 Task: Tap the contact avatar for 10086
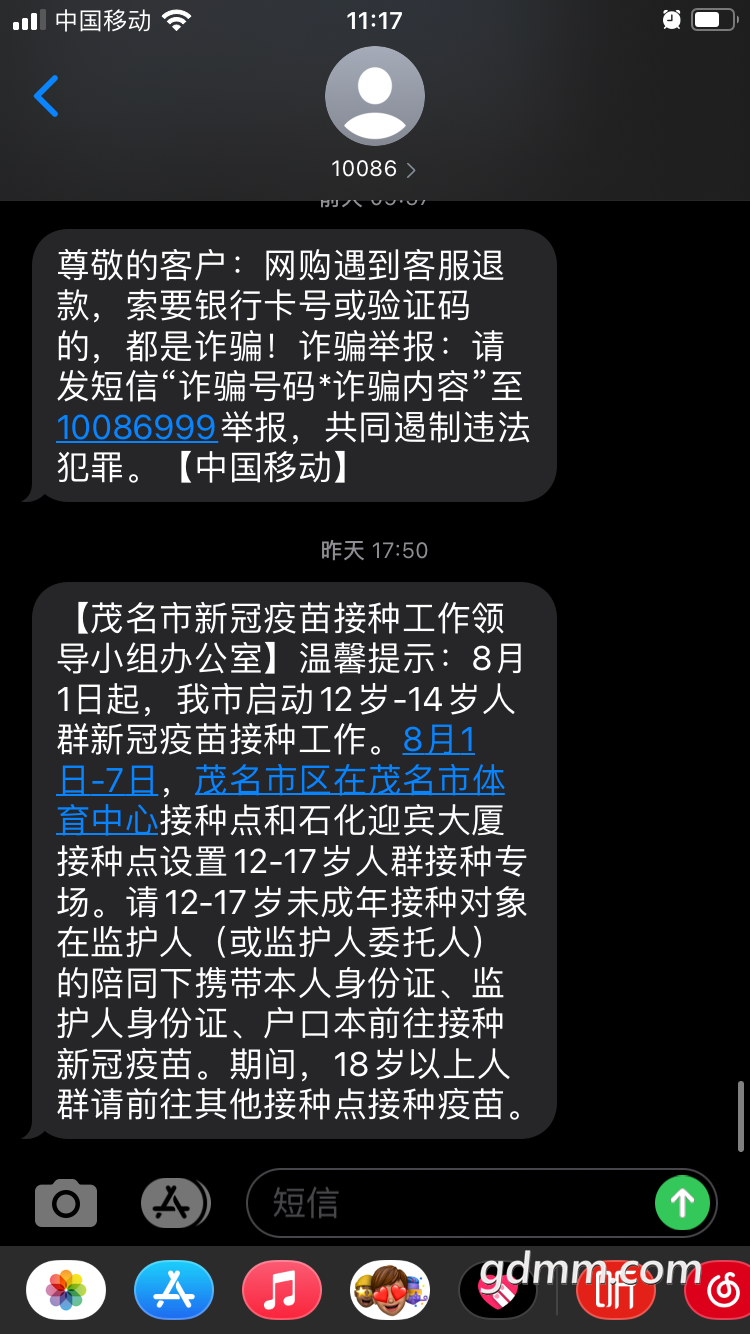[x=375, y=96]
